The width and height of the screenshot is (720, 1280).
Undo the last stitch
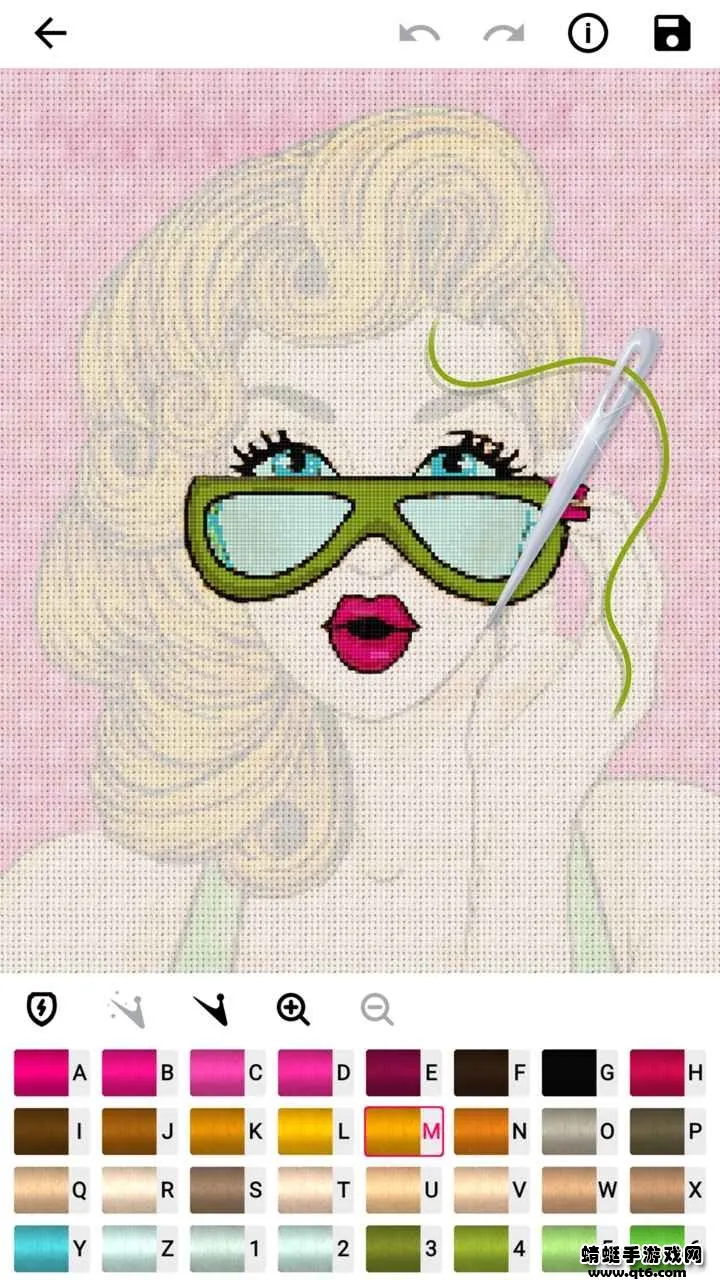coord(419,33)
